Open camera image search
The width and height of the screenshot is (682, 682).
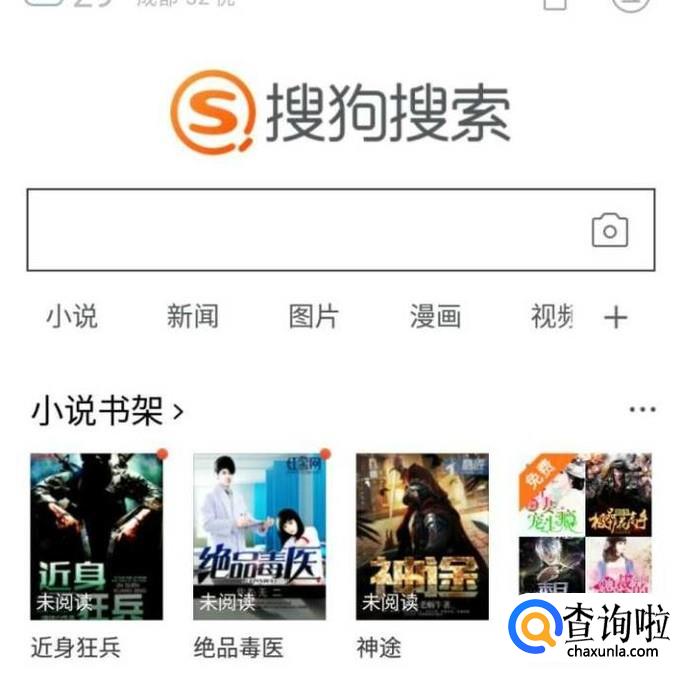[x=610, y=231]
